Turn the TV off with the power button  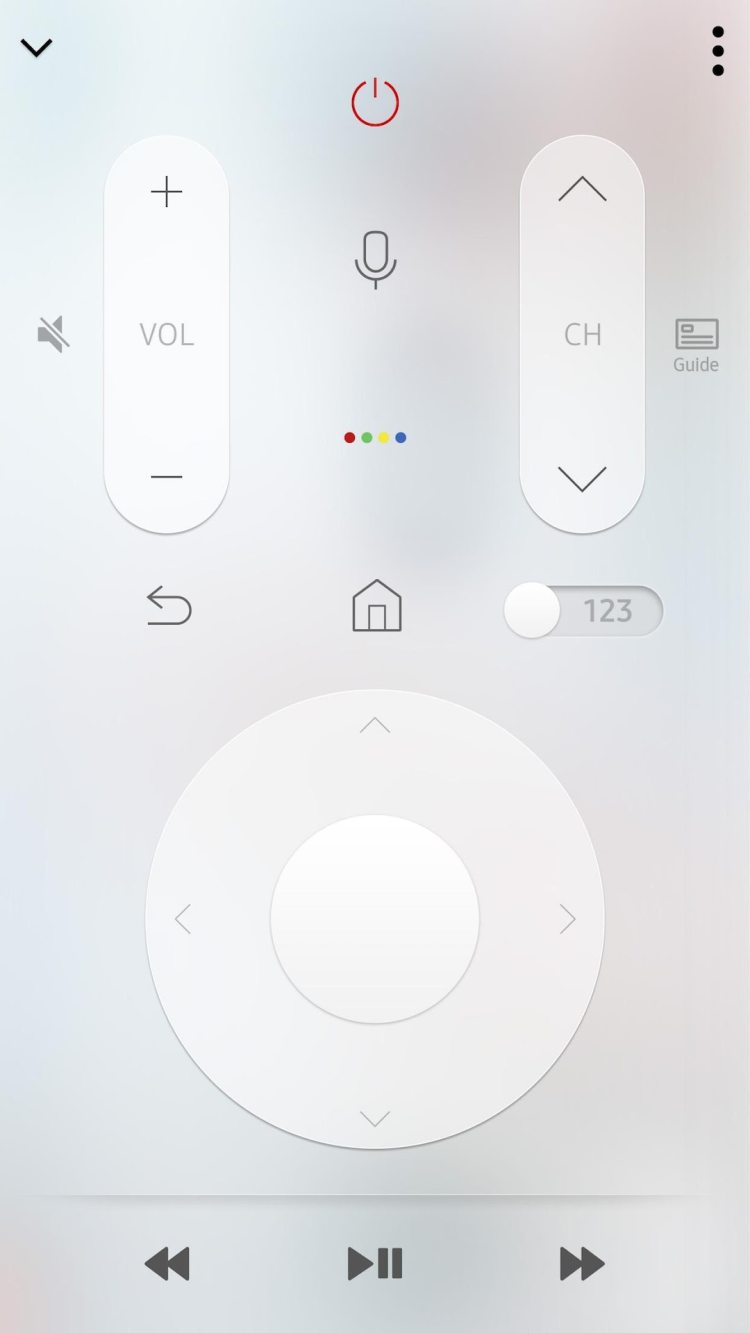coord(375,102)
